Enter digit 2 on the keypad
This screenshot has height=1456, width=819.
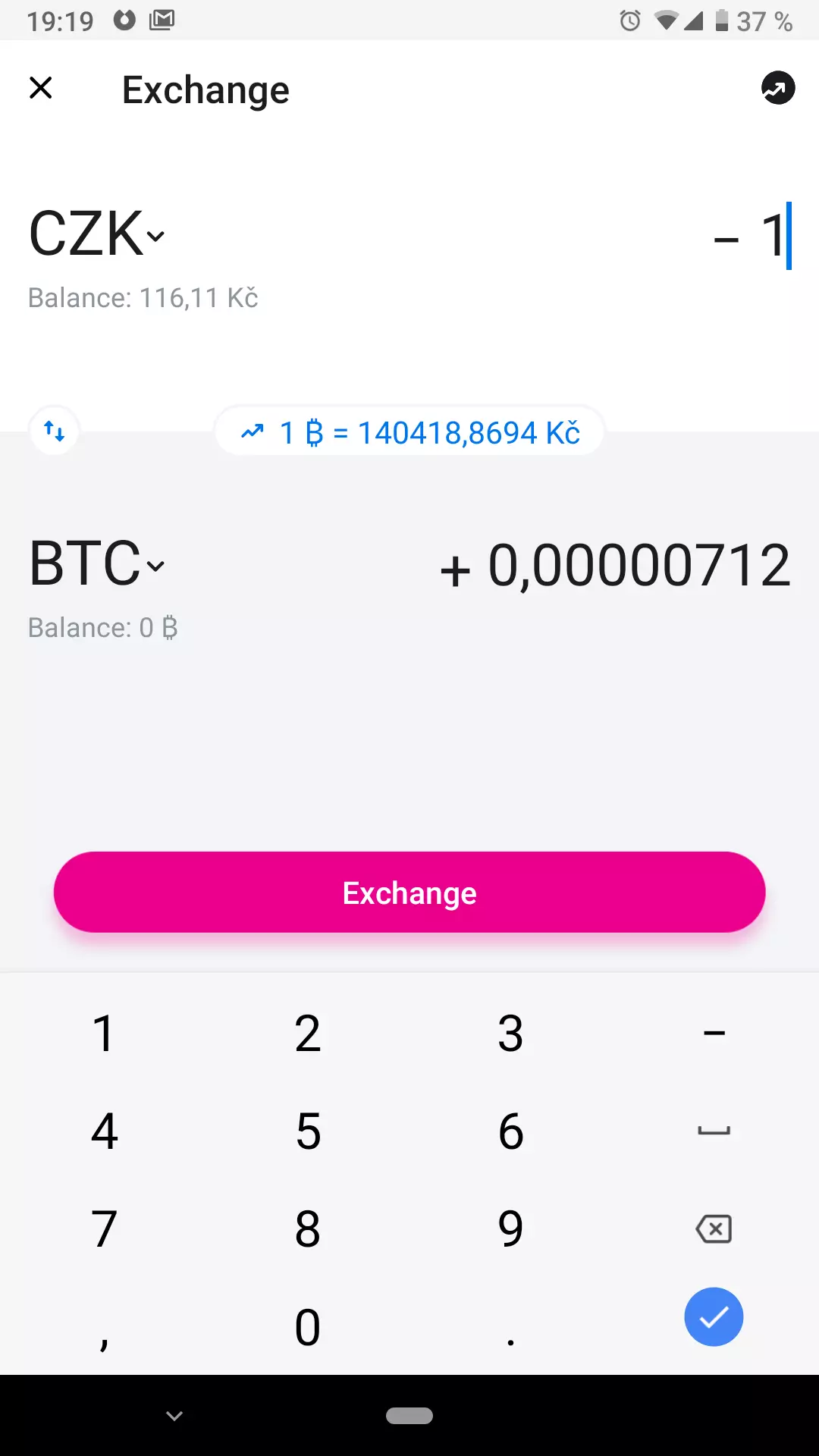308,1033
